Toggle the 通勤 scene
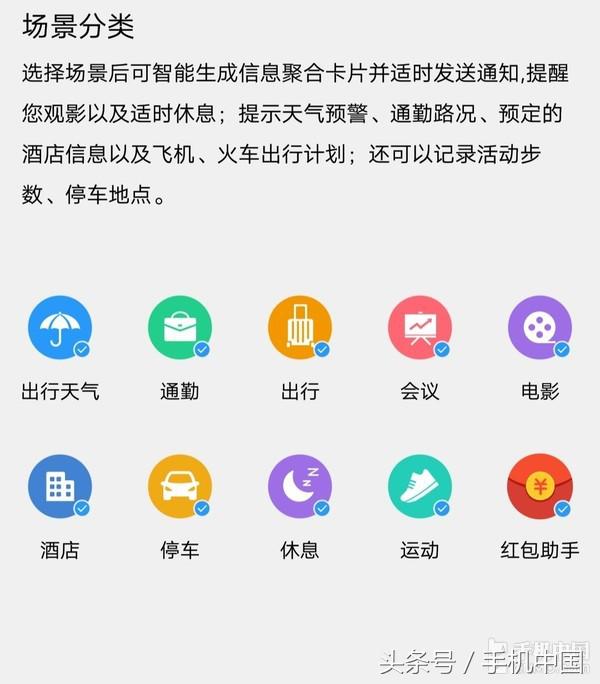The image size is (600, 684). (180, 328)
